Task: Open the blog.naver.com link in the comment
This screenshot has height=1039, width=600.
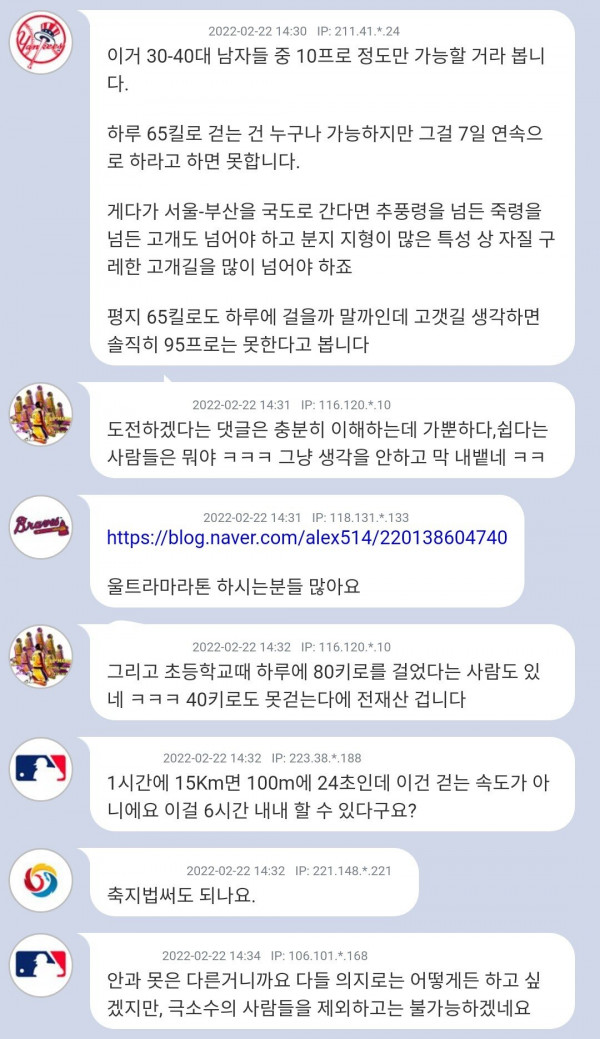Action: pyautogui.click(x=306, y=538)
